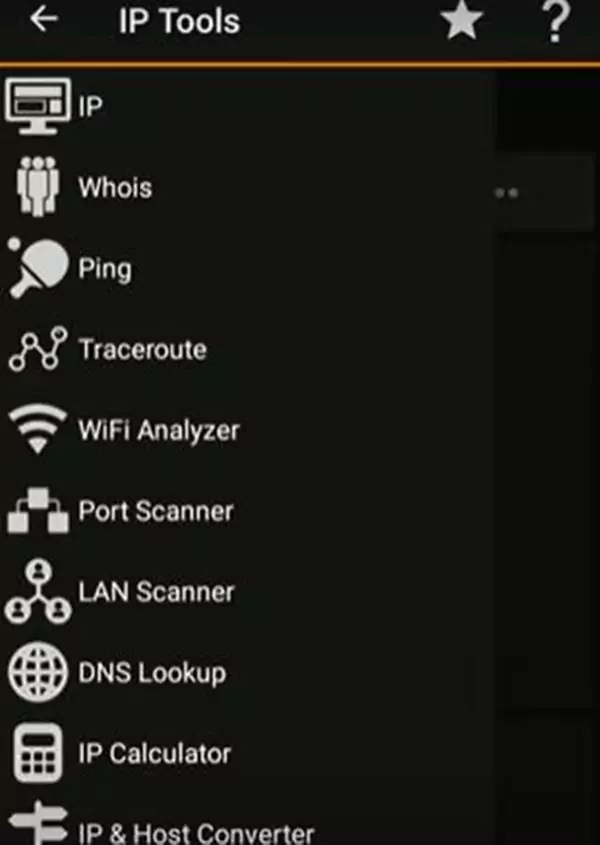Open IP Calculator
The height and width of the screenshot is (845, 600).
point(154,754)
